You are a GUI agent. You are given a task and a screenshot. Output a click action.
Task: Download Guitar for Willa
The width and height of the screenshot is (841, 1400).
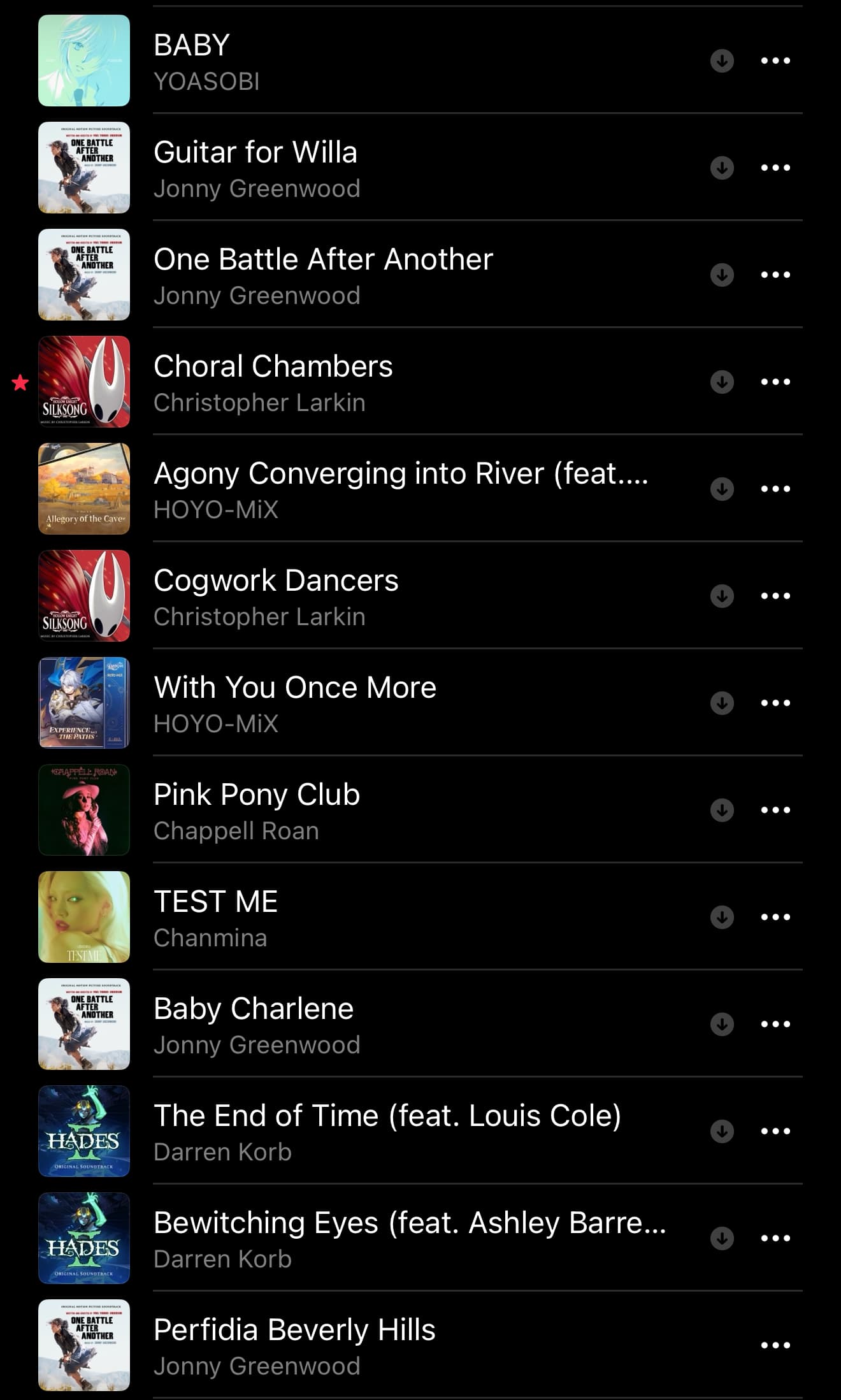[x=722, y=168]
